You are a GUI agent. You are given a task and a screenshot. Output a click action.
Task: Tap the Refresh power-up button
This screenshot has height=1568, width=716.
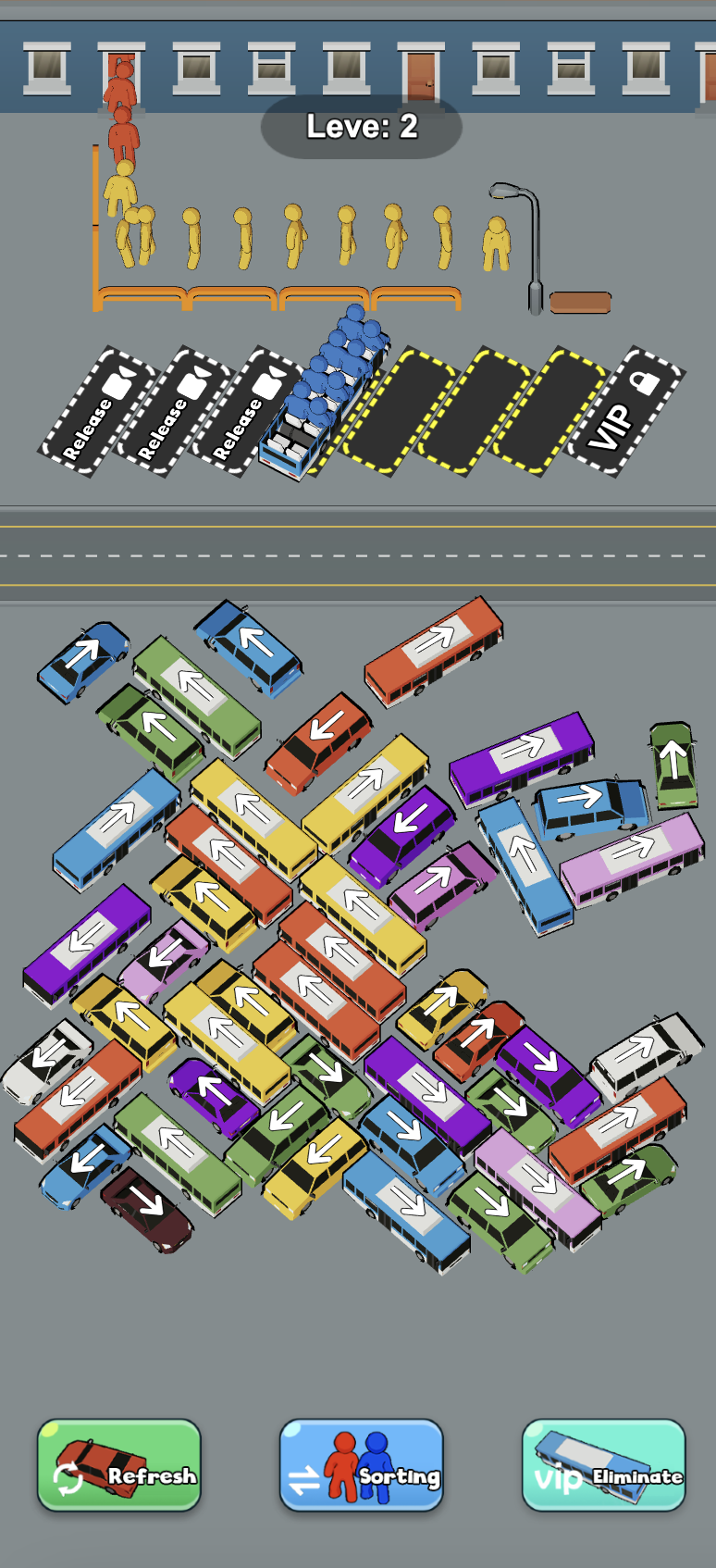point(119,1464)
